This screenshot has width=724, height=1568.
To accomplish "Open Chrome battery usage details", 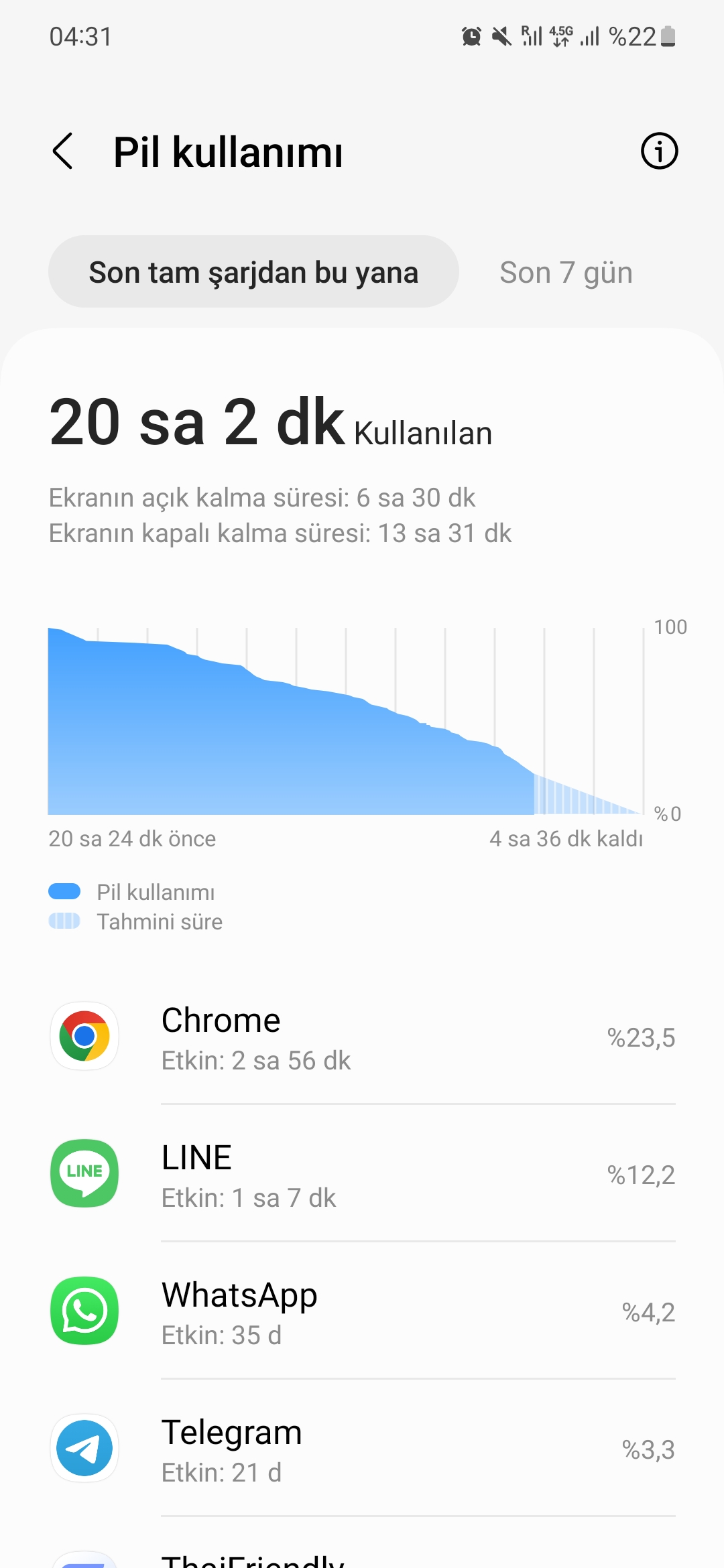I will click(362, 1037).
